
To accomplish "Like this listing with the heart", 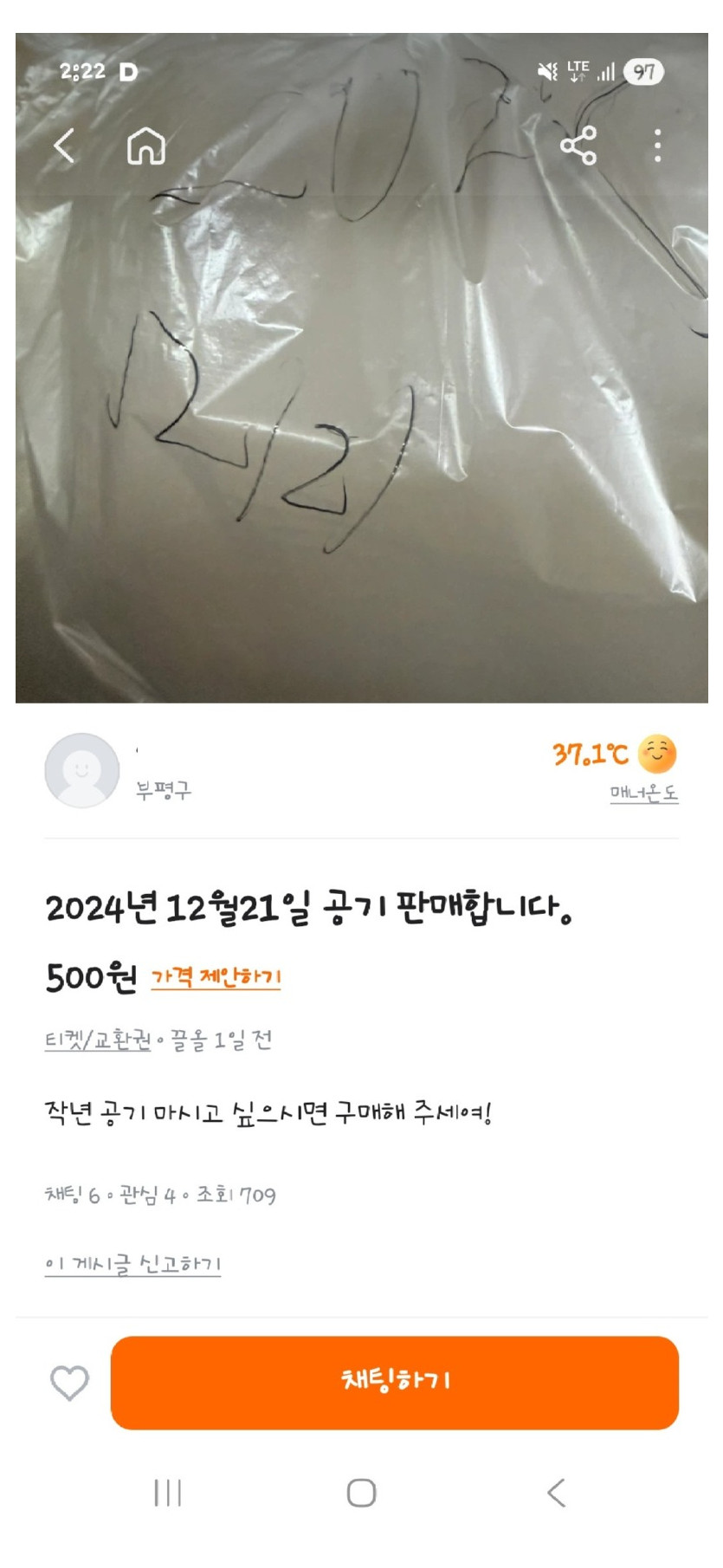I will (69, 1383).
